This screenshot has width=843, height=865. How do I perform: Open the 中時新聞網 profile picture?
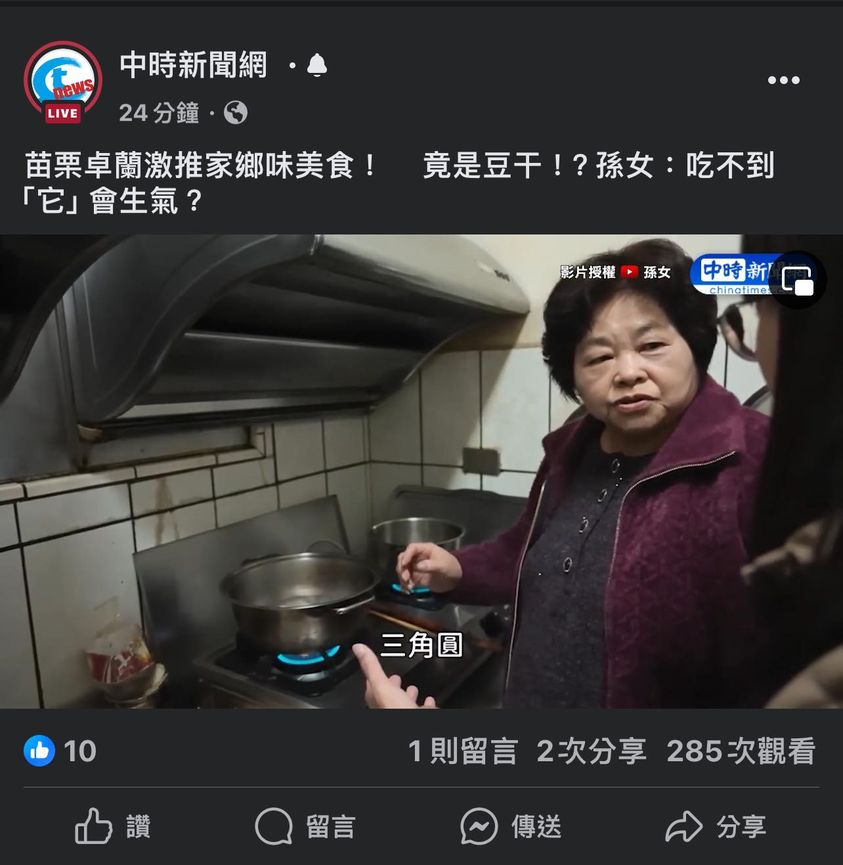(63, 83)
